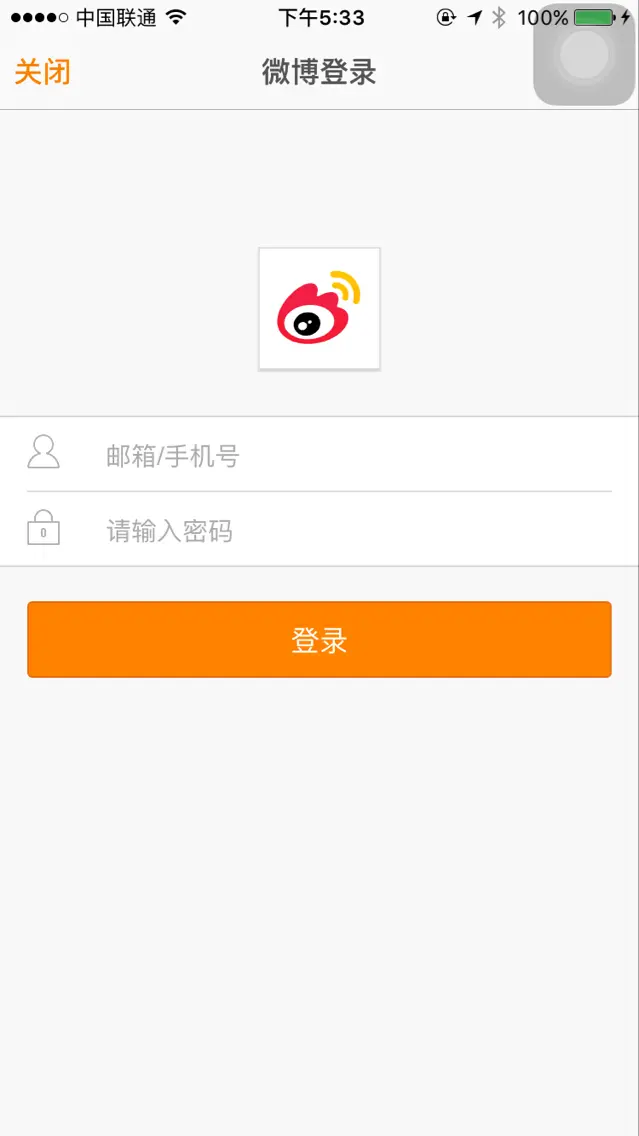This screenshot has height=1136, width=639.
Task: Tap the orange 登录 button
Action: (320, 640)
